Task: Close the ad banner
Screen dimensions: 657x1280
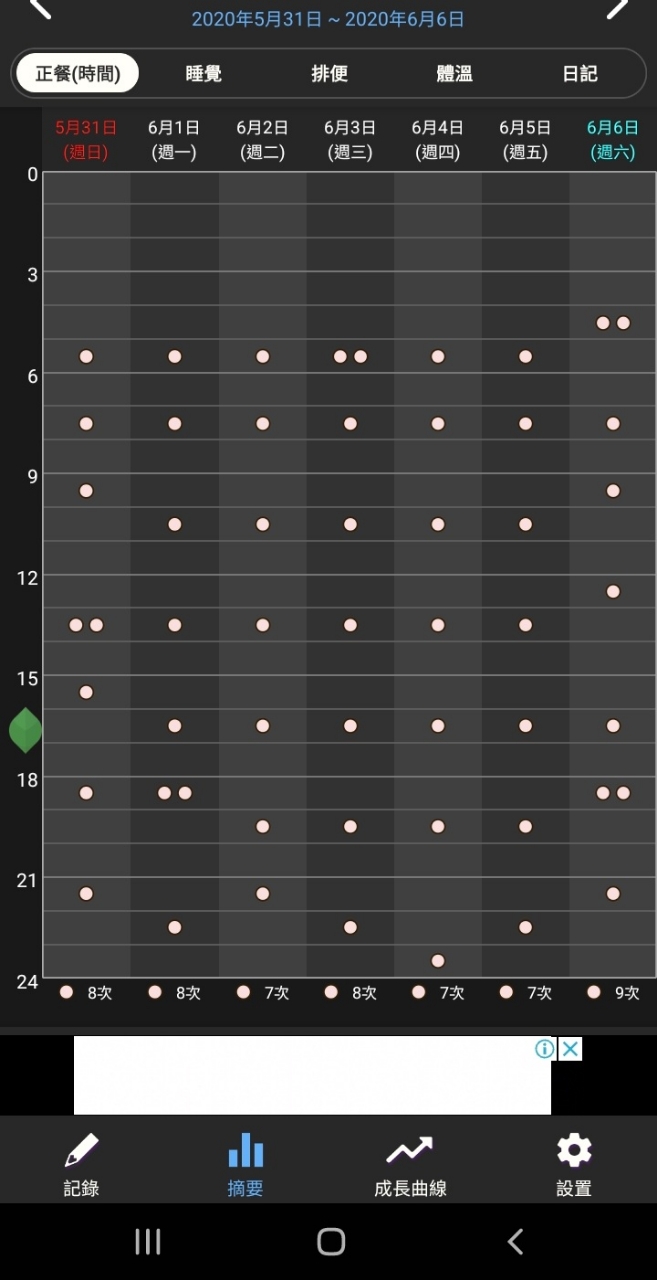Action: 570,1048
